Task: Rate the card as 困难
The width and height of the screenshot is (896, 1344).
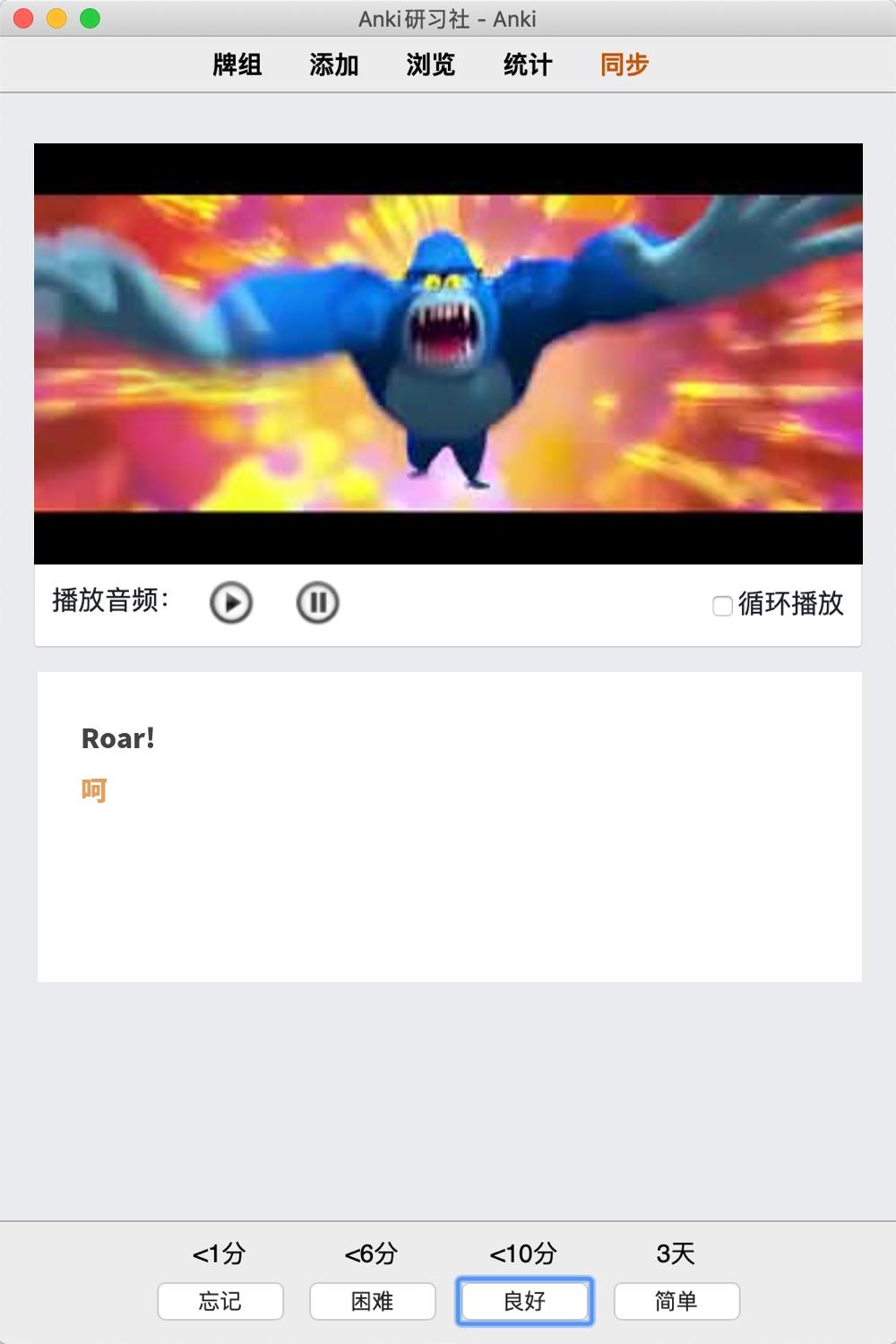Action: coord(373,1301)
